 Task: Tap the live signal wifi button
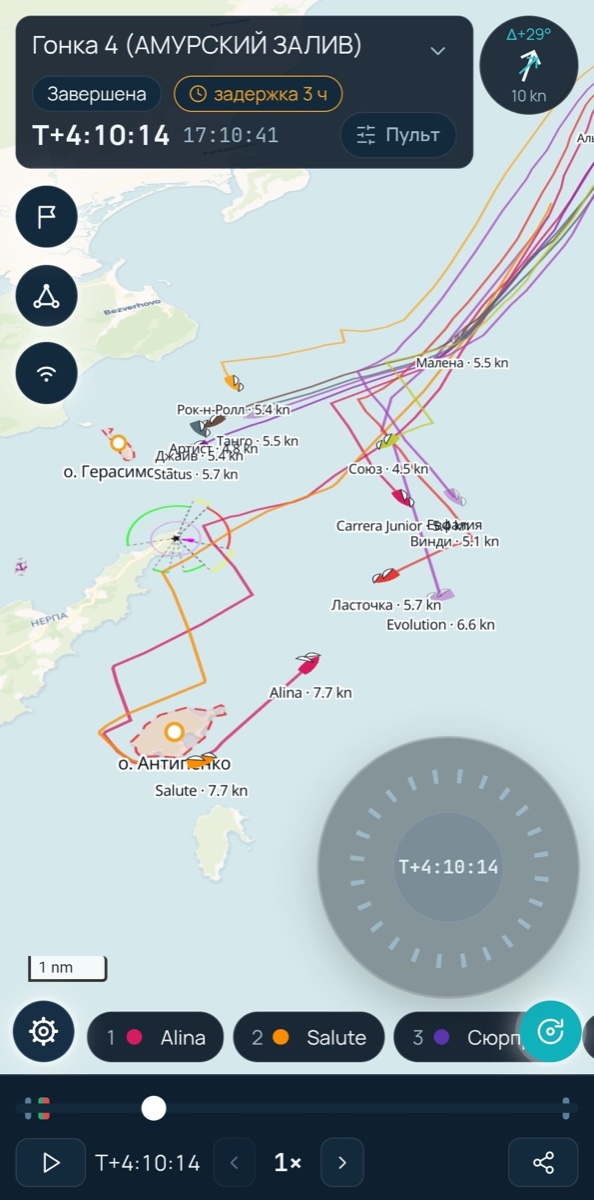(46, 374)
